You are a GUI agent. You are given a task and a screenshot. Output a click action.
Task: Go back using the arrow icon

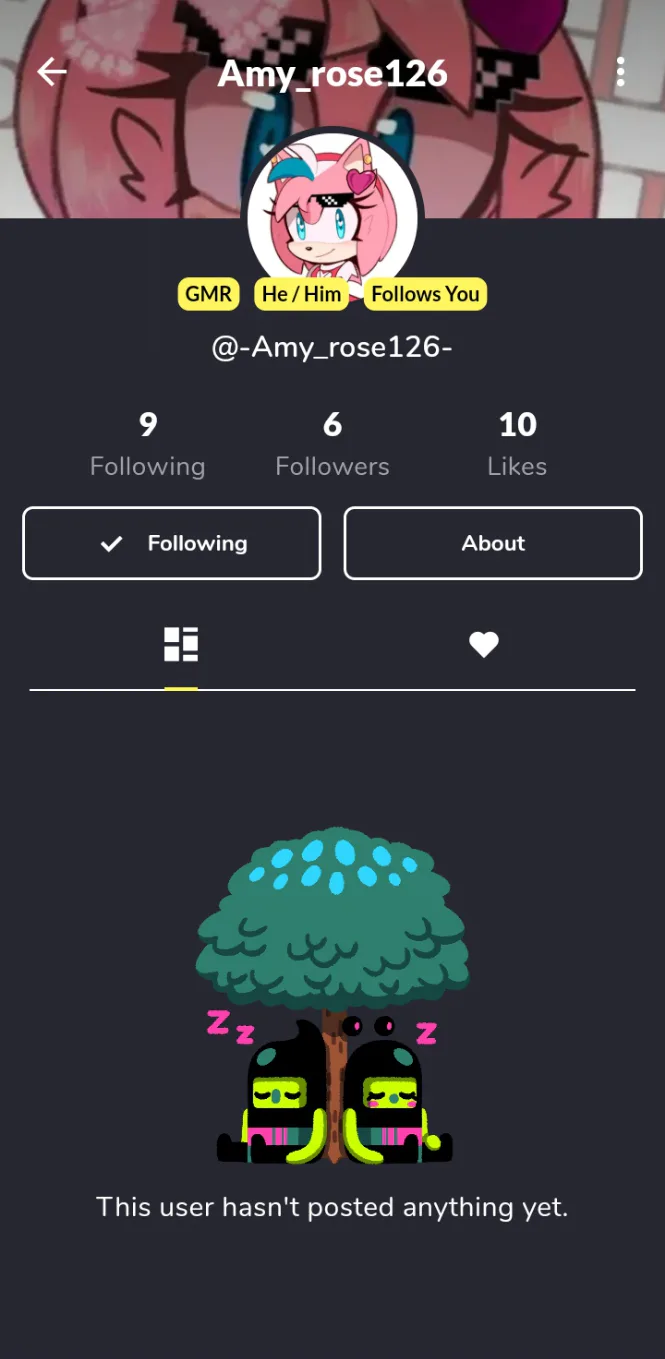[x=52, y=72]
